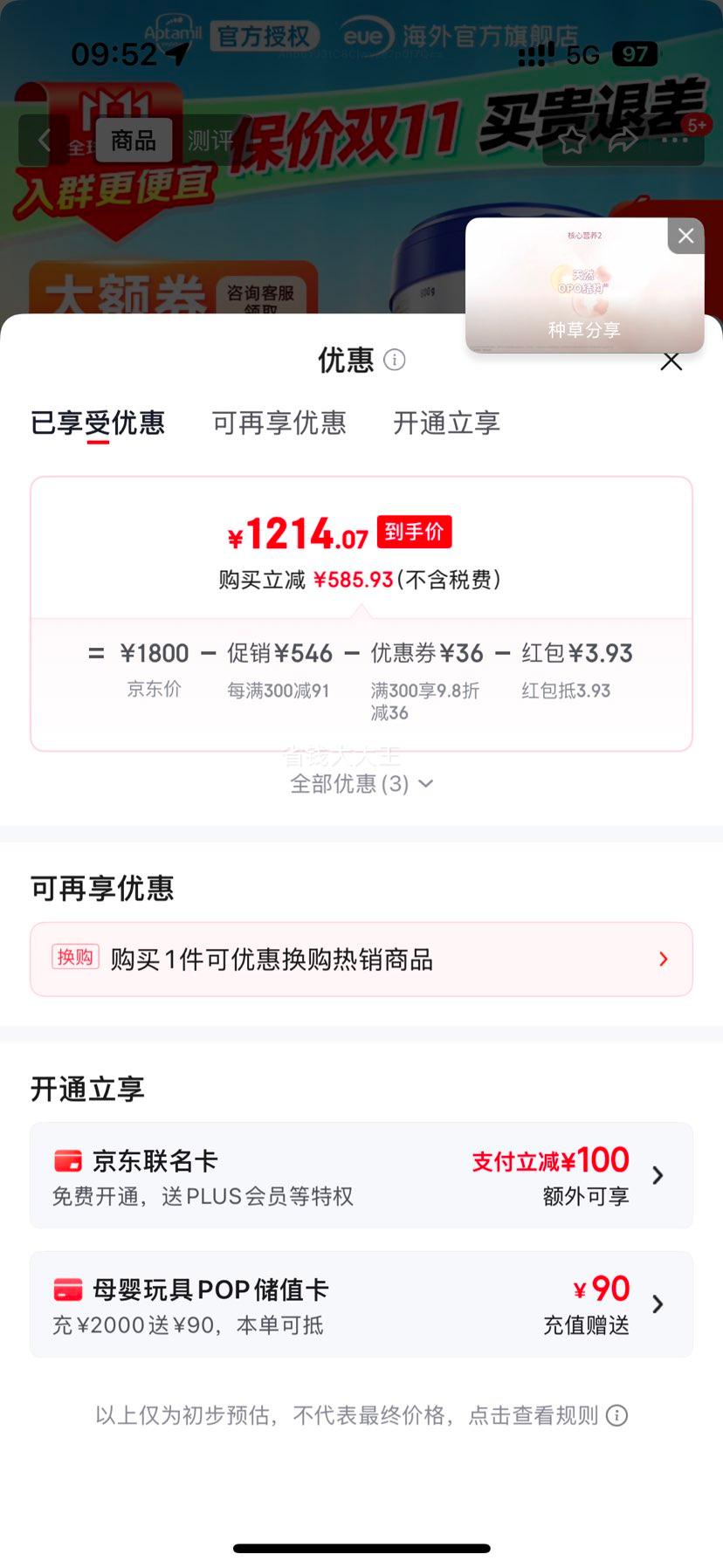Close the floating video preview window
This screenshot has width=723, height=1568.
point(685,236)
